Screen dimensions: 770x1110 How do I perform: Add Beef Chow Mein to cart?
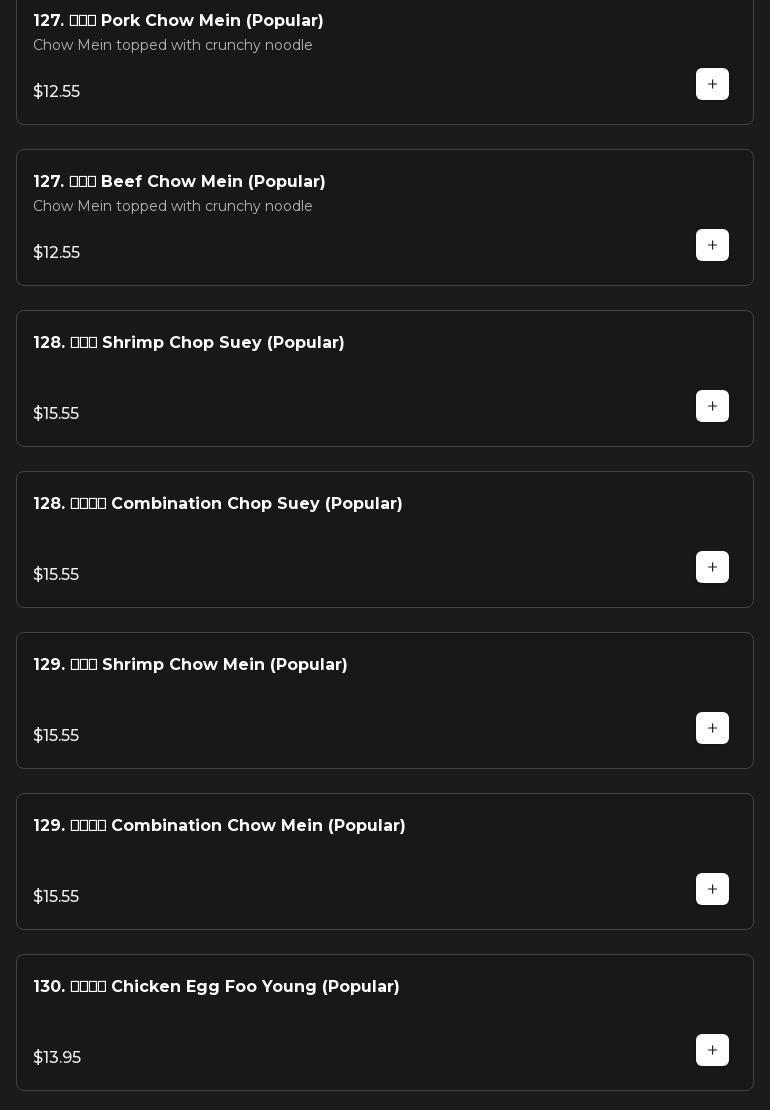[x=712, y=245]
